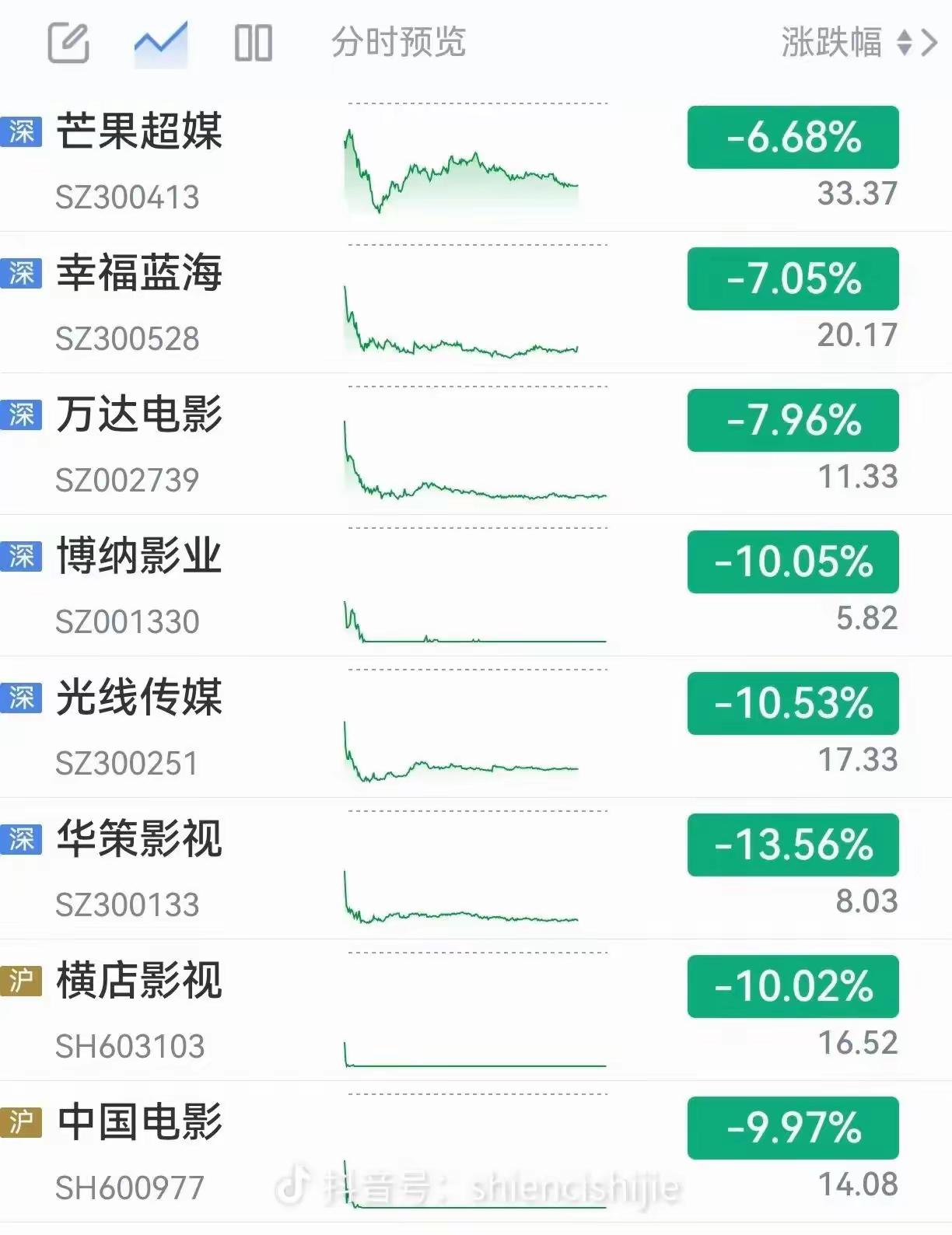Tap the edit watchlist pencil icon
Screen dimensions: 952x1235
tap(68, 42)
